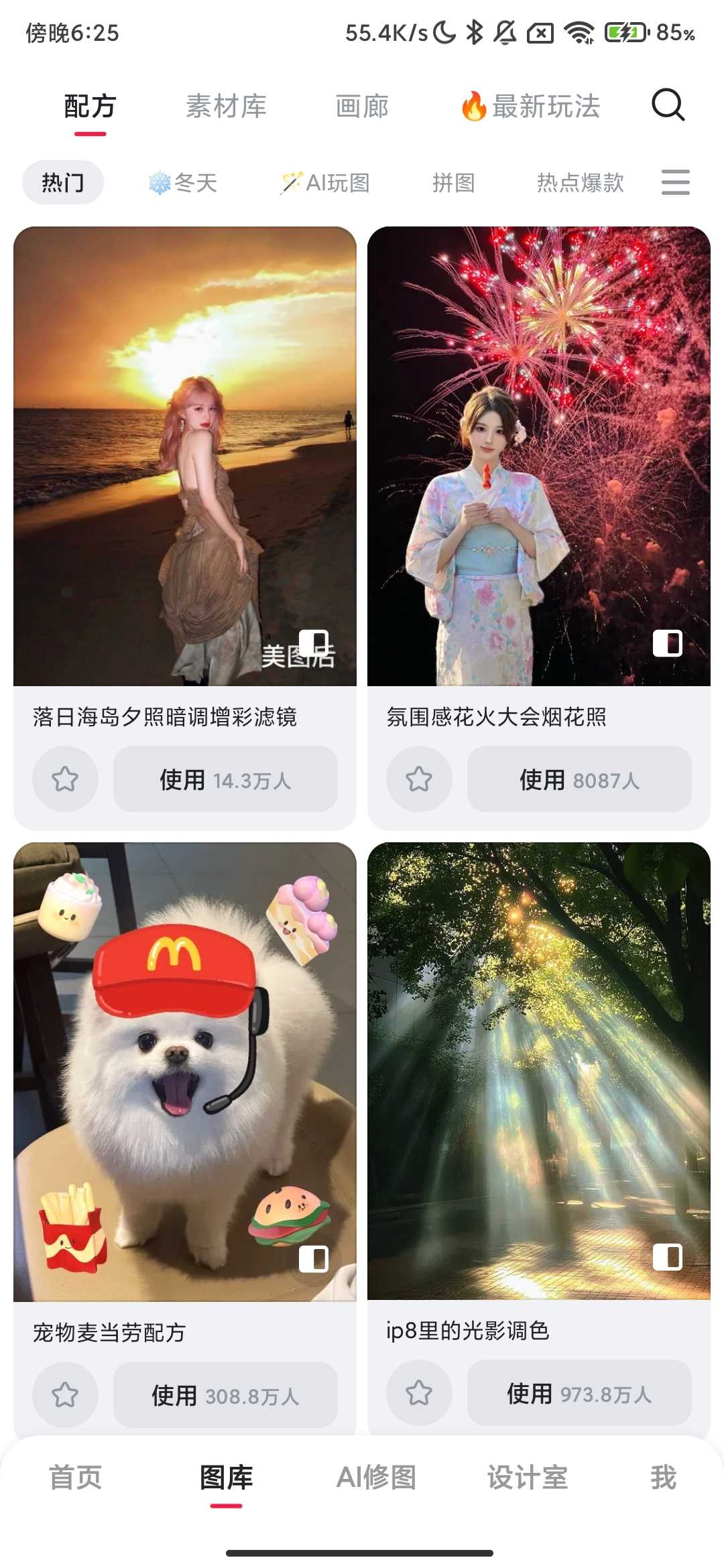Favorite the ip8里的光影调色 recipe

point(419,1393)
